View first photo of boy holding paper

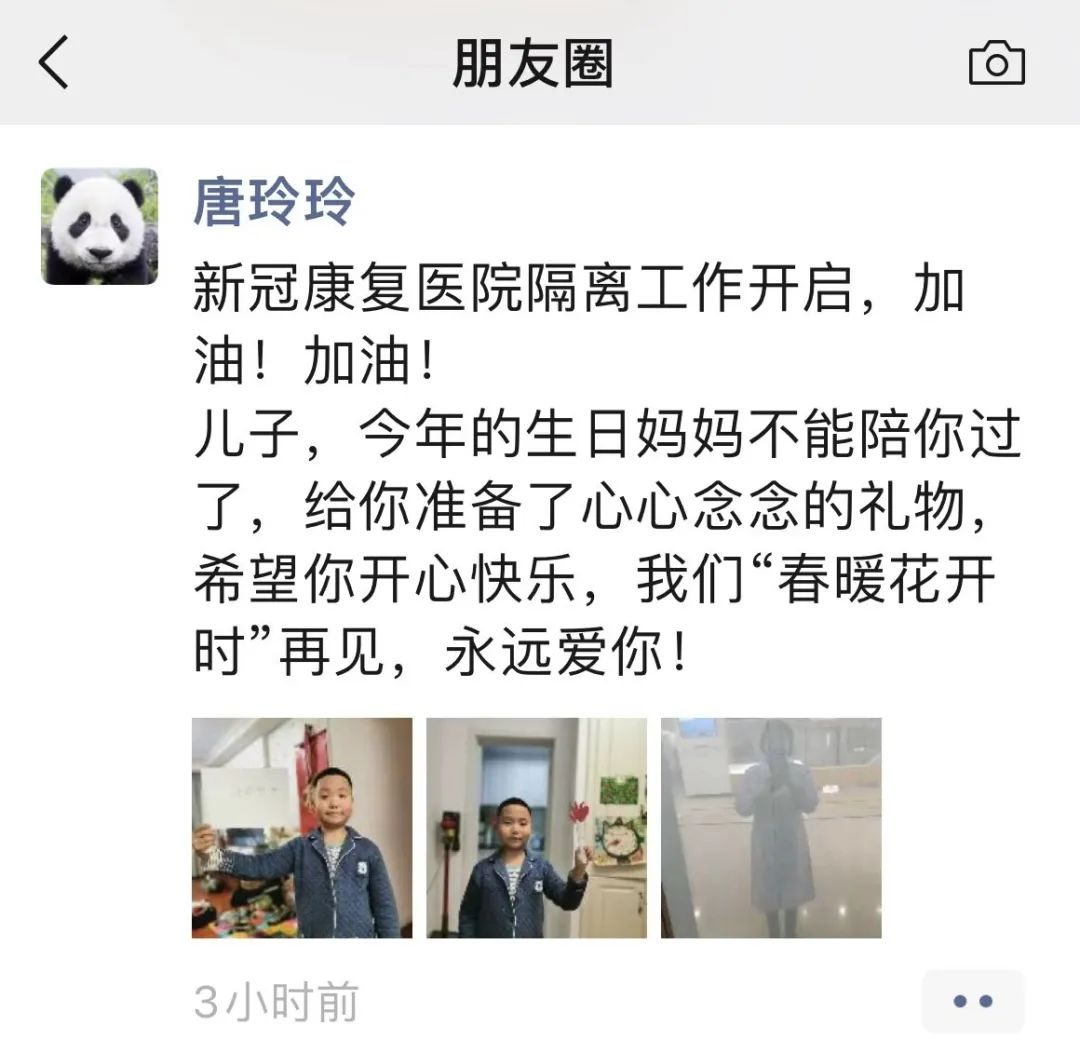(x=301, y=827)
